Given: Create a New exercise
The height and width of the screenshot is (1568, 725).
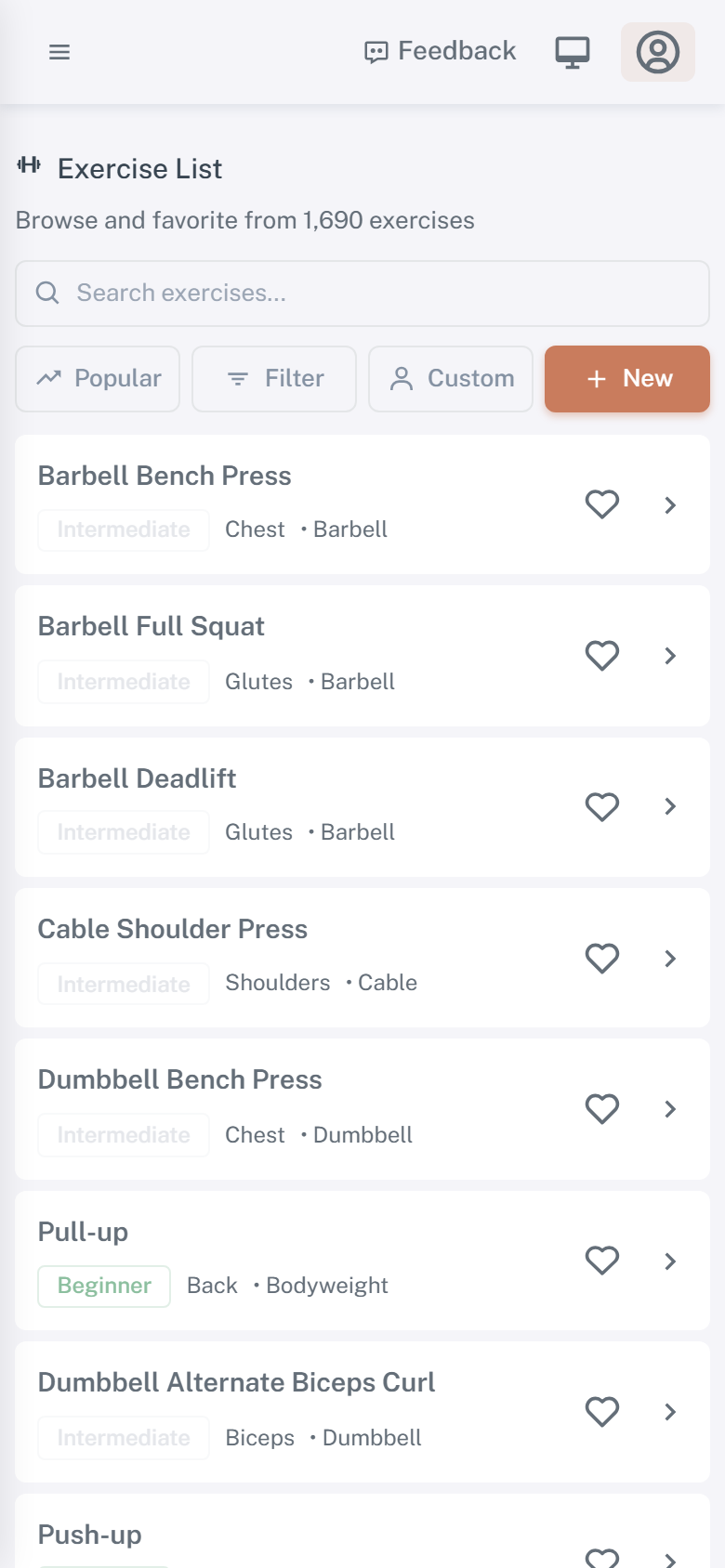Looking at the screenshot, I should tap(626, 379).
